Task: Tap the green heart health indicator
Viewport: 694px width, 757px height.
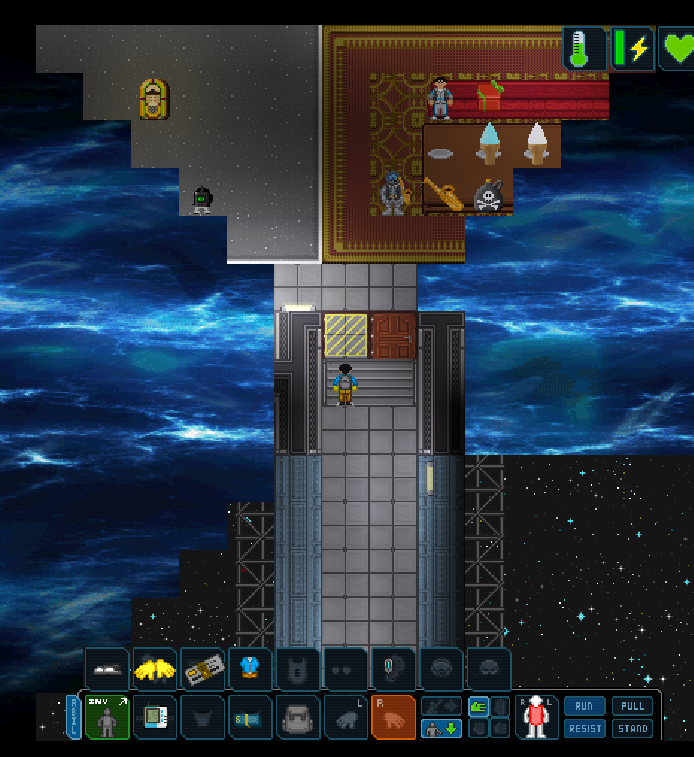Action: coord(678,48)
